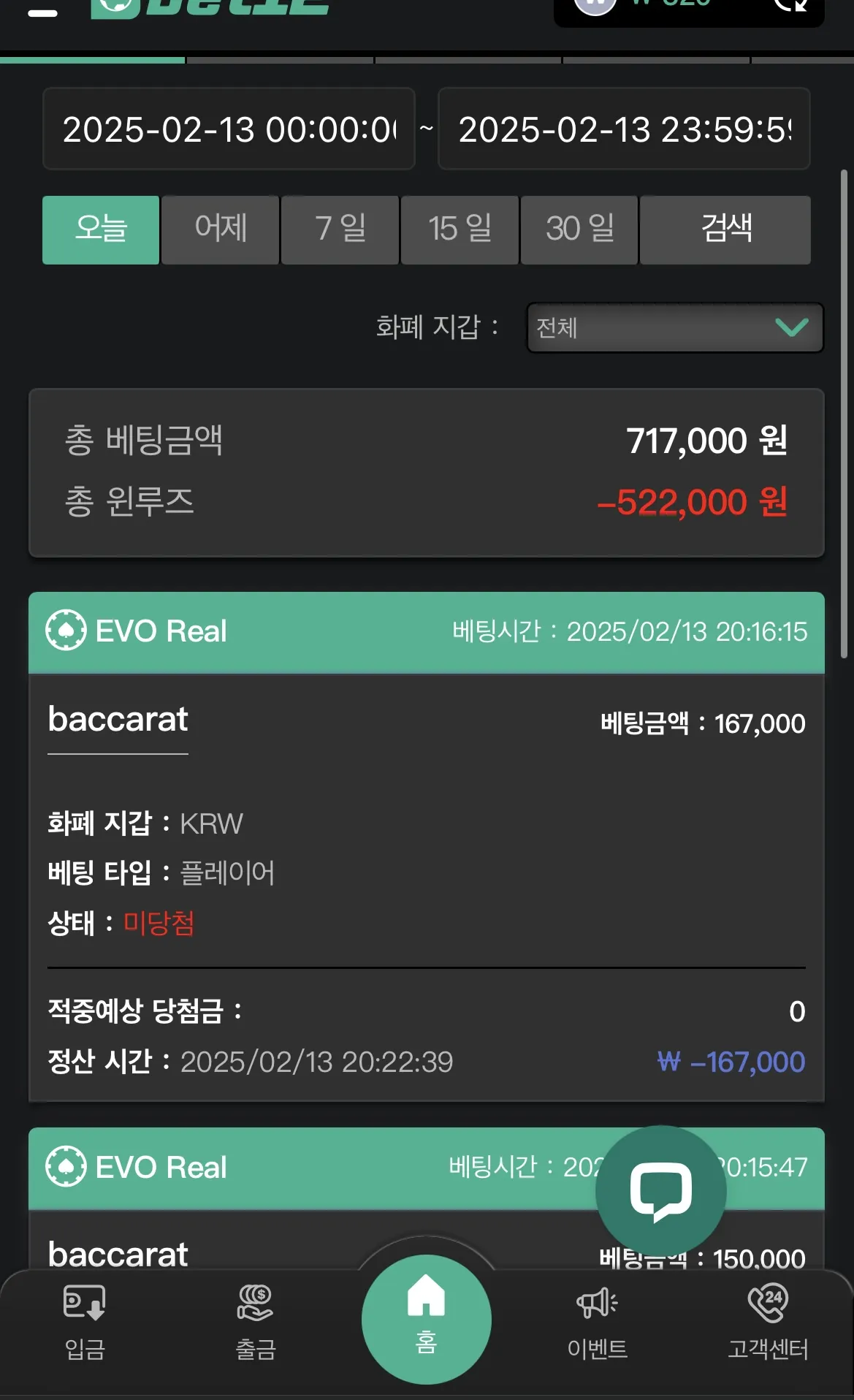
Task: Select the 어제 (yesterday) filter
Action: coord(221,229)
